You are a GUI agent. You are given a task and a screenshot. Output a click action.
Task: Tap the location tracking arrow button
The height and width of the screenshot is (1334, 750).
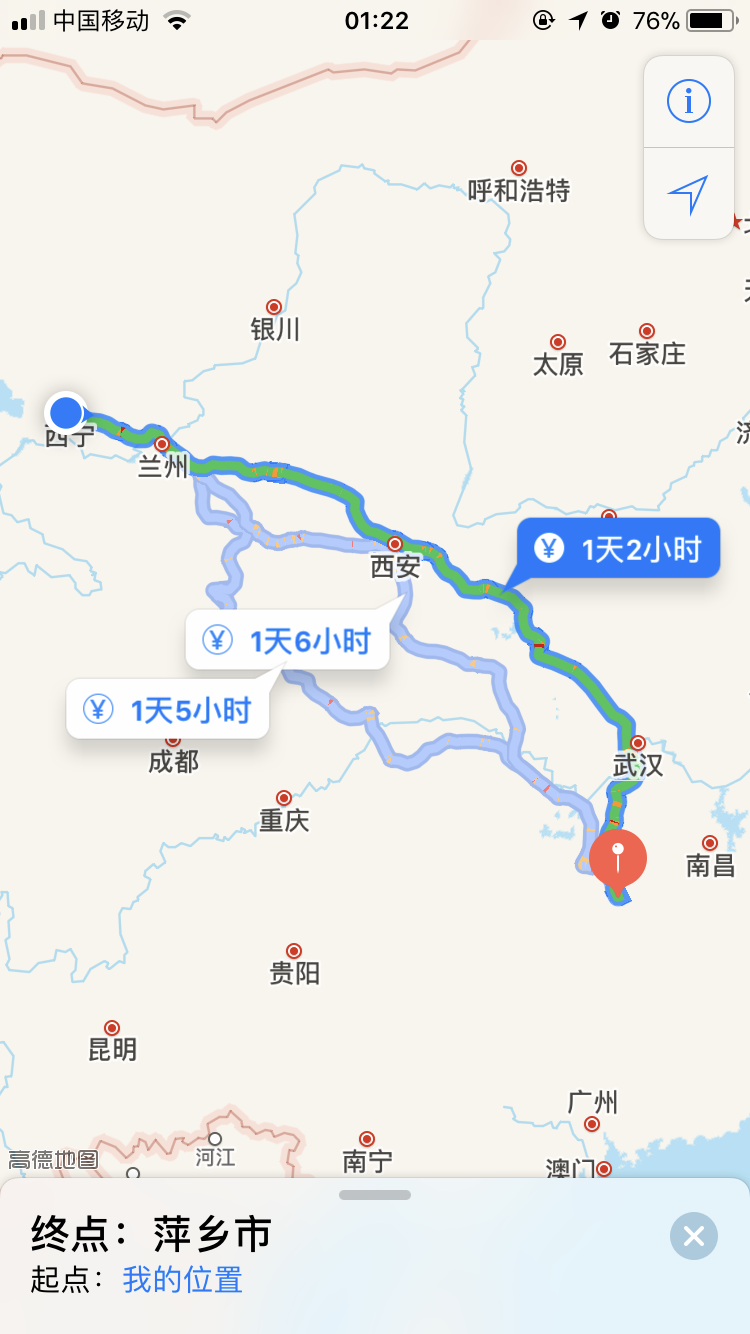coord(688,194)
